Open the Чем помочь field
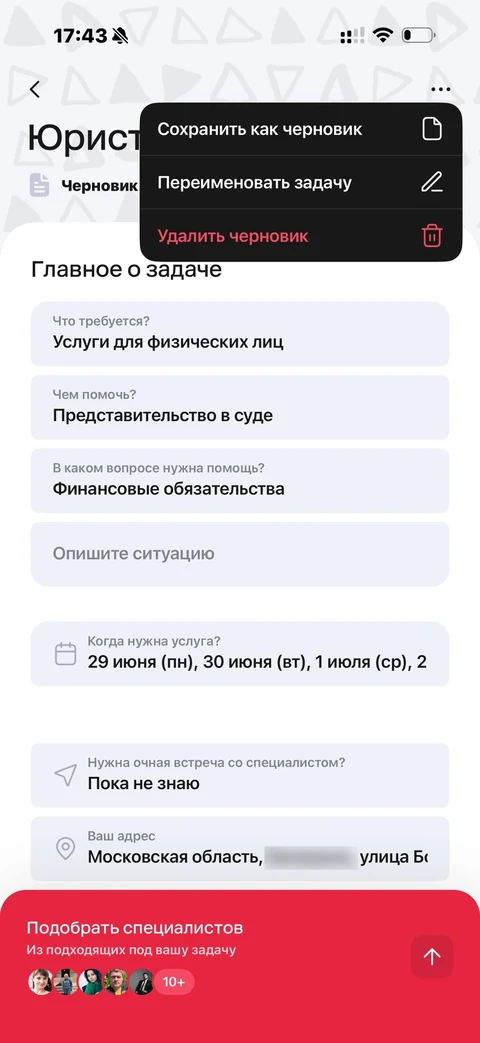Image resolution: width=480 pixels, height=1043 pixels. (240, 407)
